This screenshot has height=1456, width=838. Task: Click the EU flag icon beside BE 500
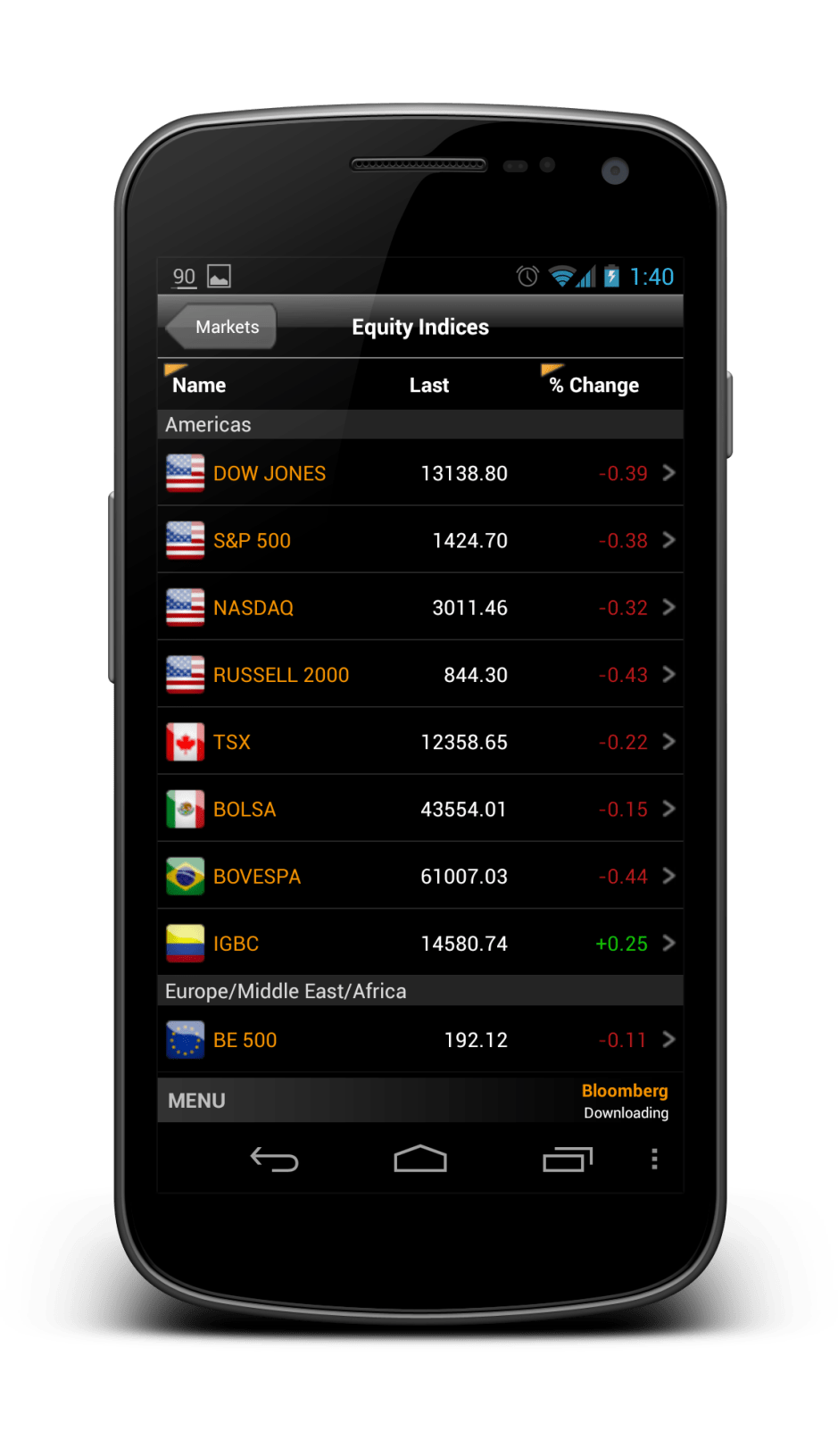pos(185,1039)
